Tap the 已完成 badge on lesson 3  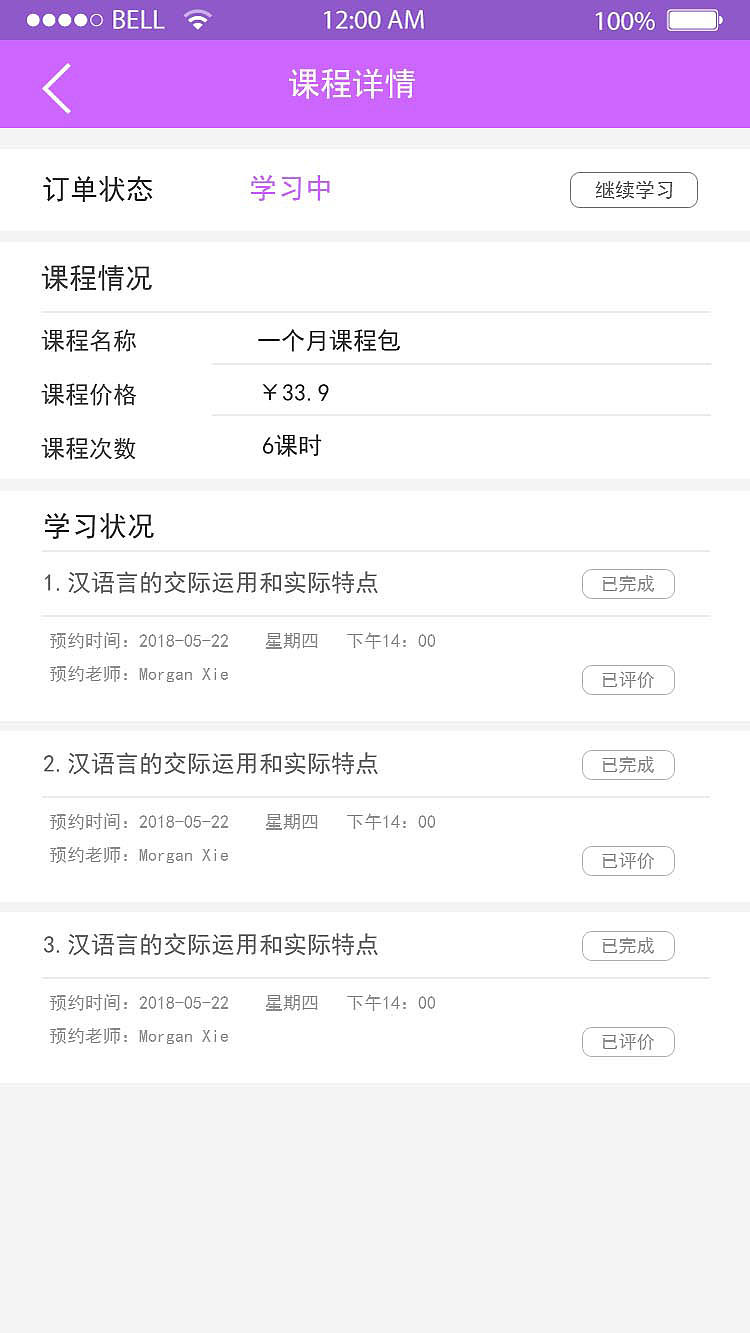coord(628,945)
